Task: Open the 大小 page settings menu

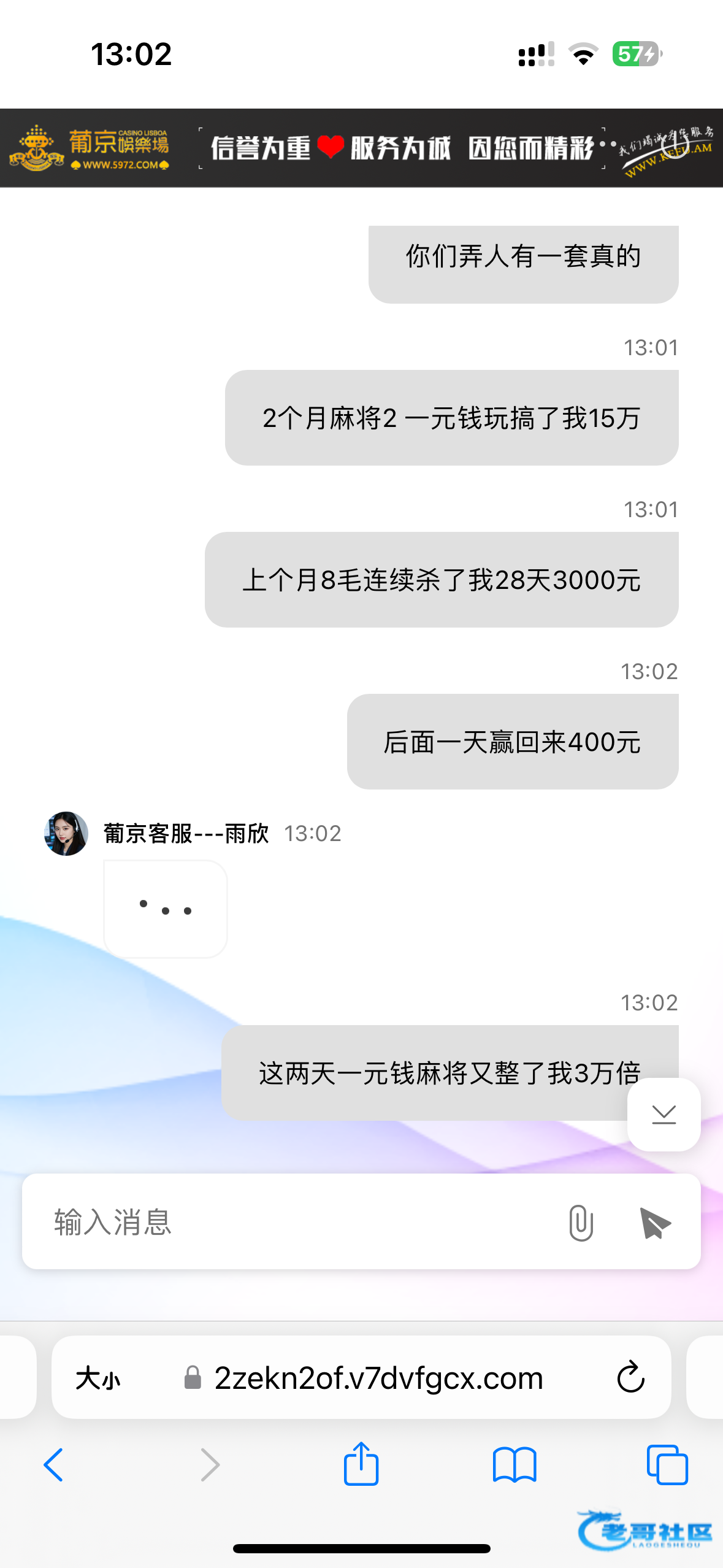Action: (x=98, y=1378)
